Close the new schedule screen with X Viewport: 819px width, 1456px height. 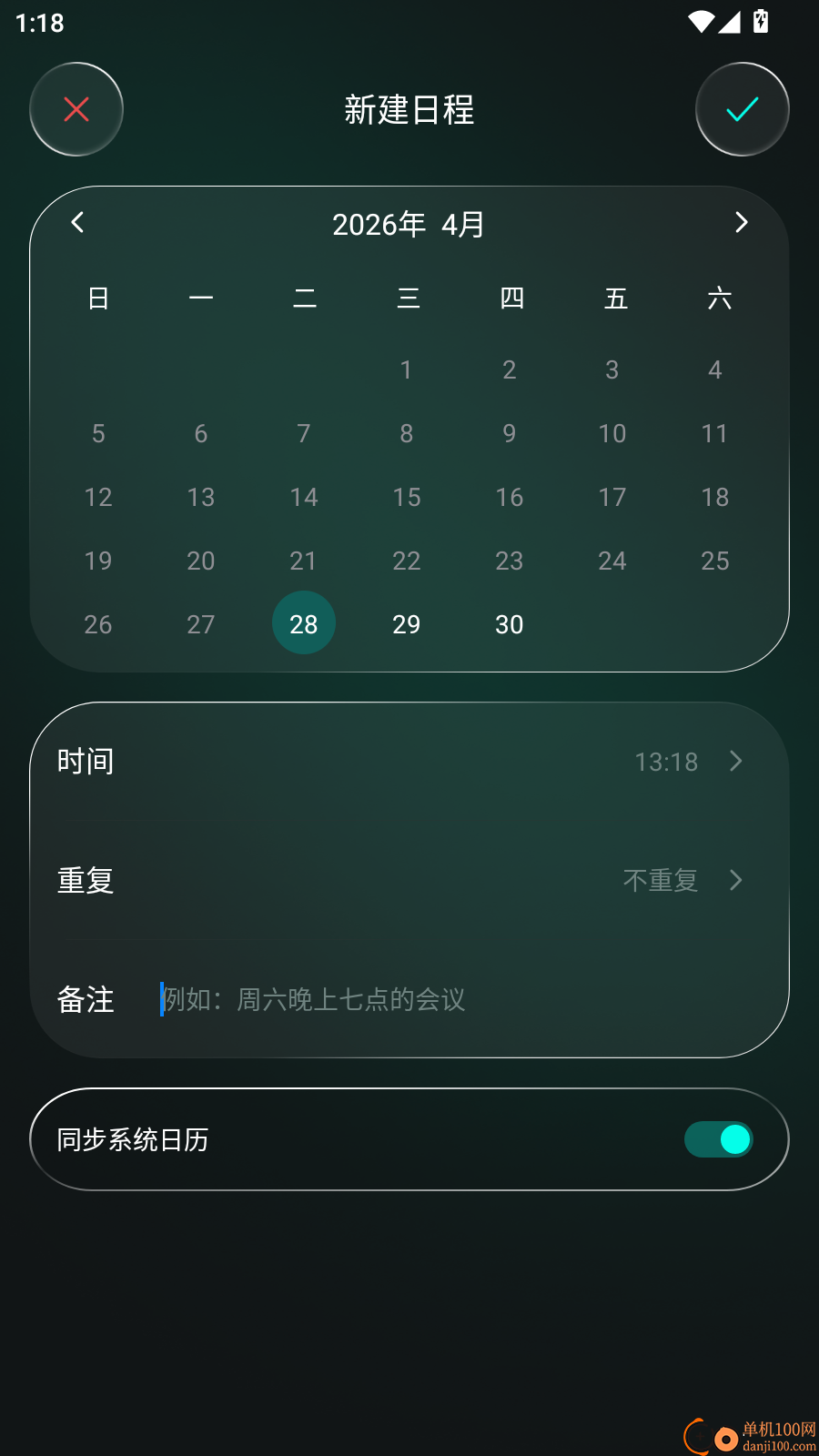coord(76,109)
